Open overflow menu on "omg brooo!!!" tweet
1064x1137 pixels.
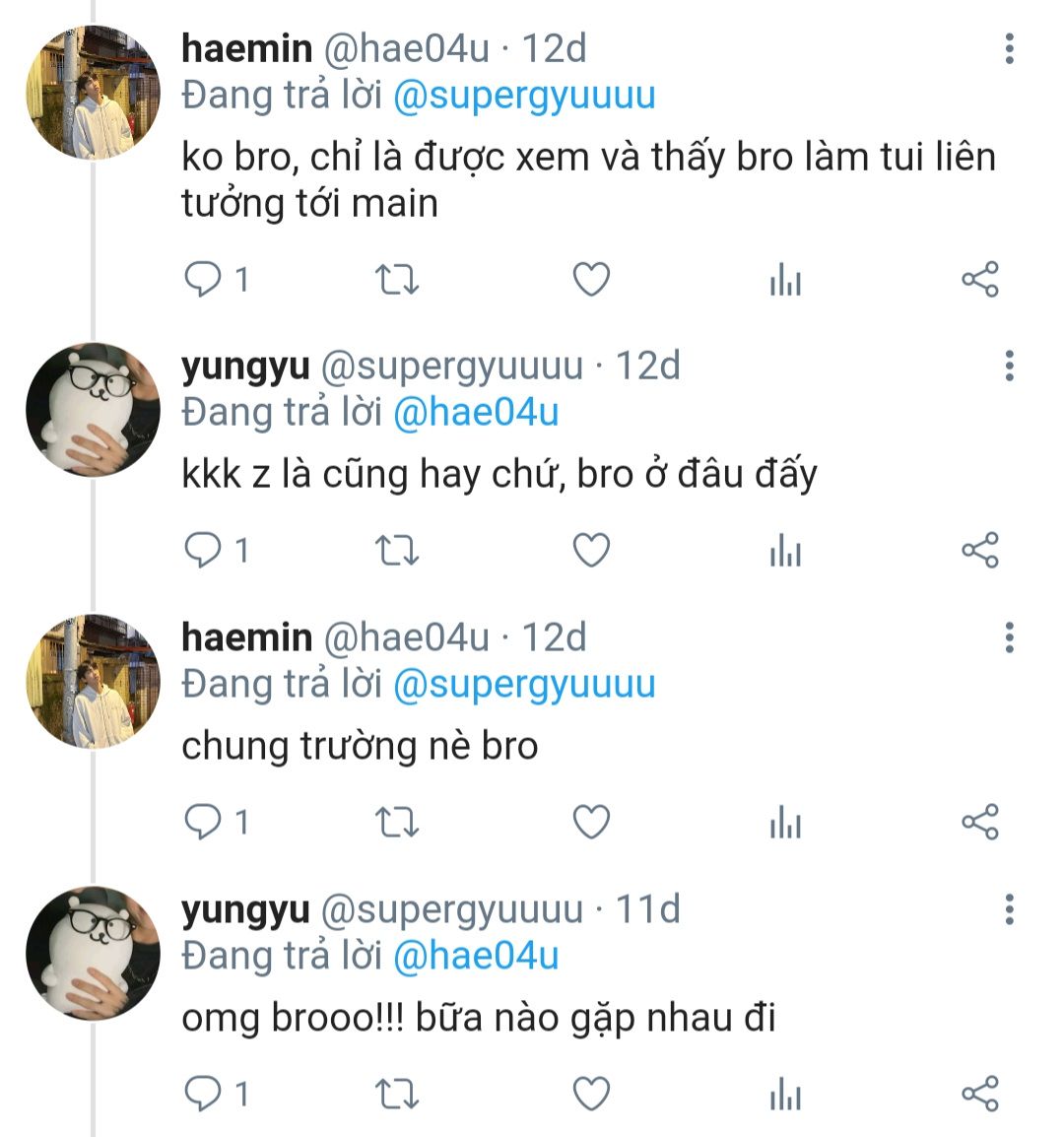click(x=1009, y=910)
